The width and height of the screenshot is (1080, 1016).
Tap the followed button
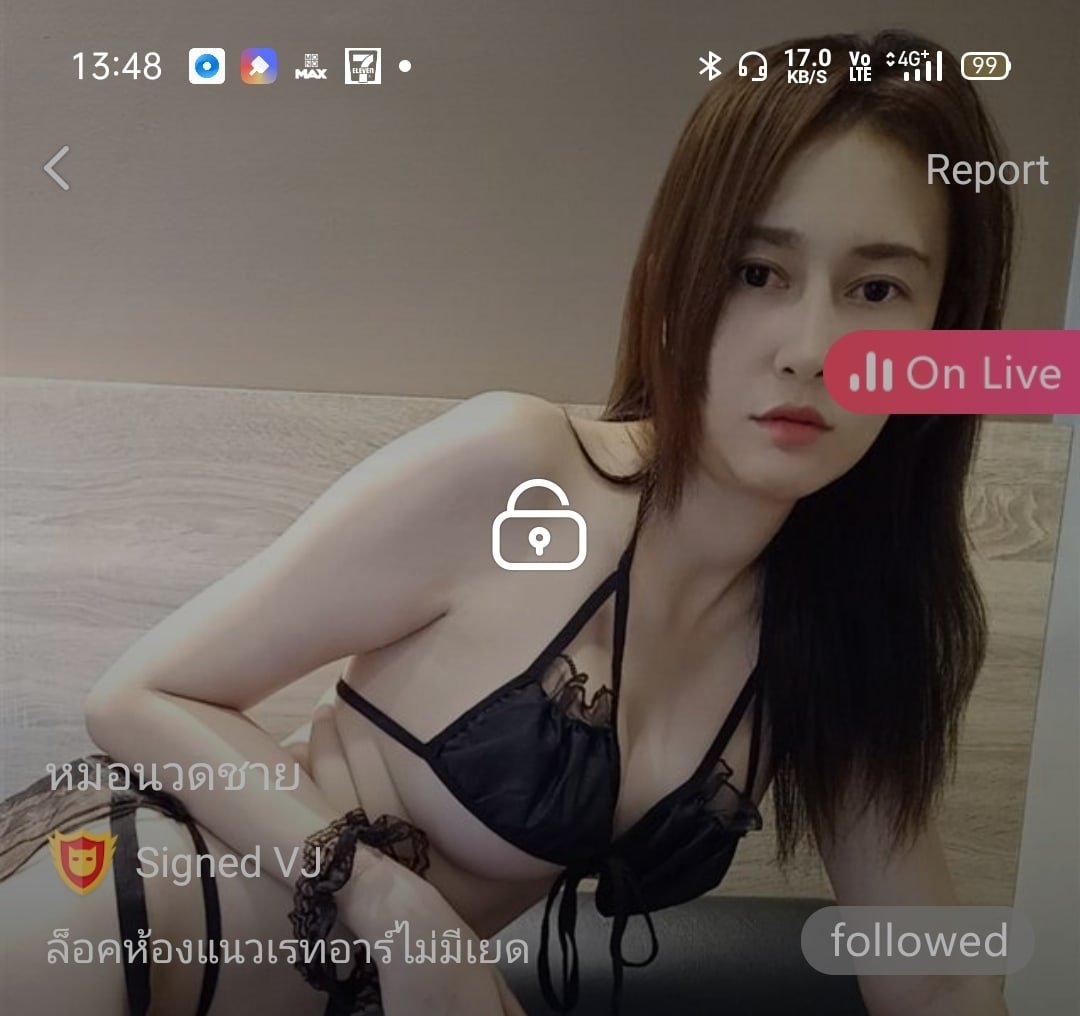coord(917,941)
